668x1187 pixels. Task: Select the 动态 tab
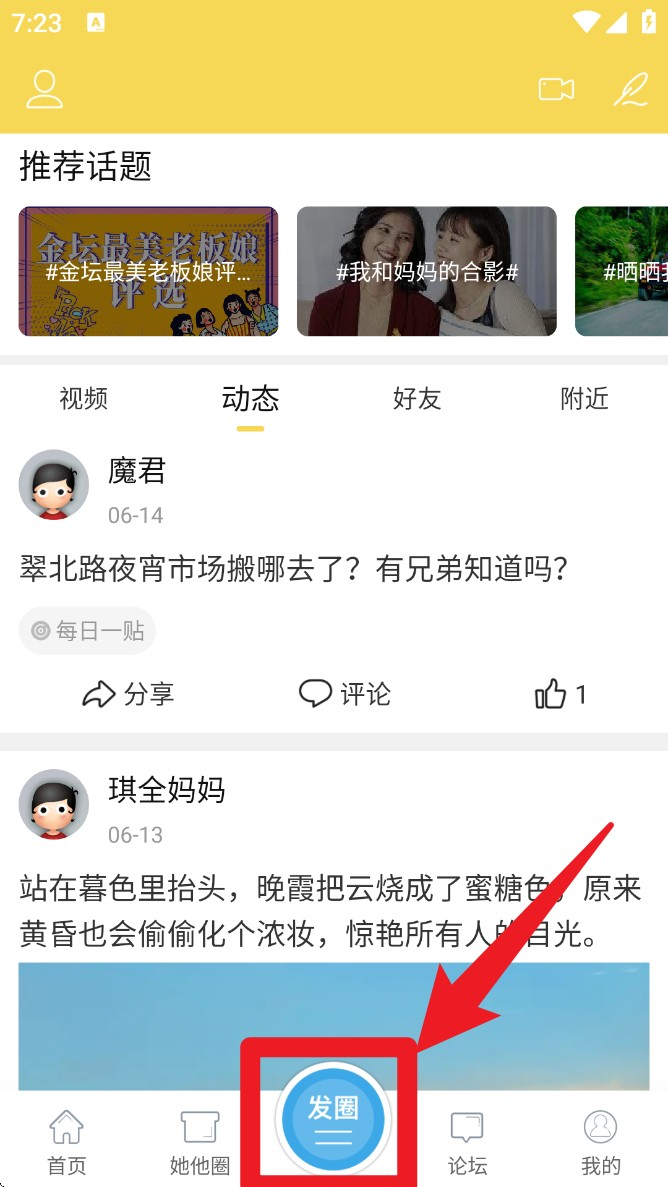250,399
